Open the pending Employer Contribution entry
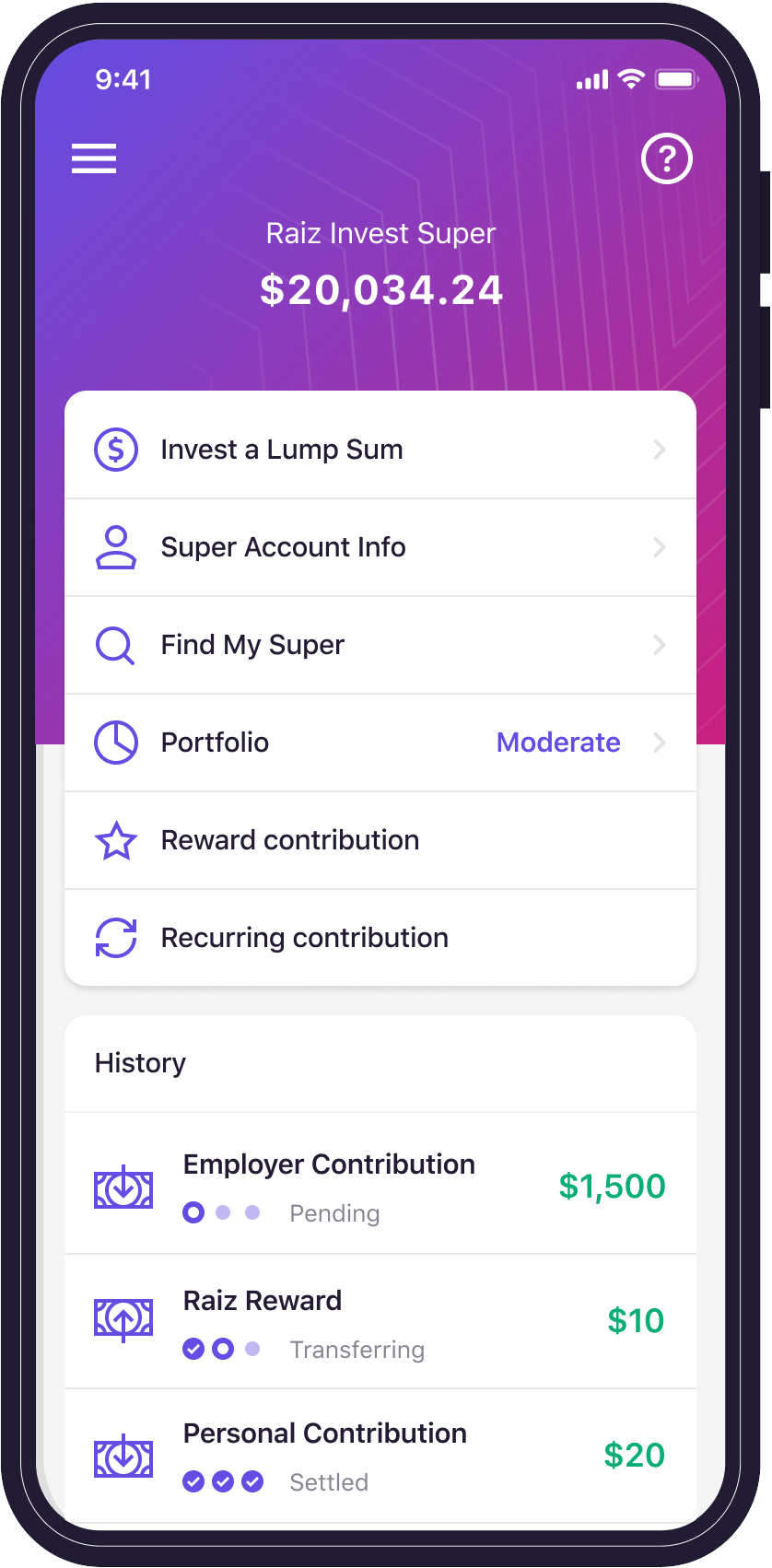772x1568 pixels. [380, 1186]
